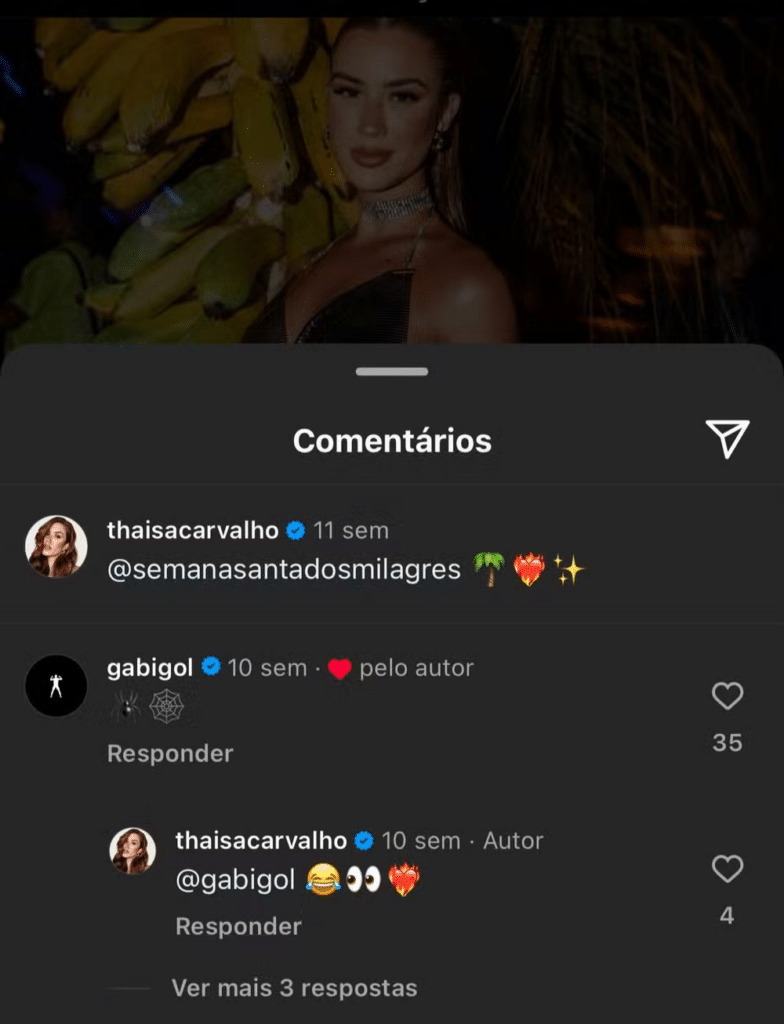Like thaisacarvalho's reply to @gabigol
The height and width of the screenshot is (1024, 784).
click(x=727, y=869)
